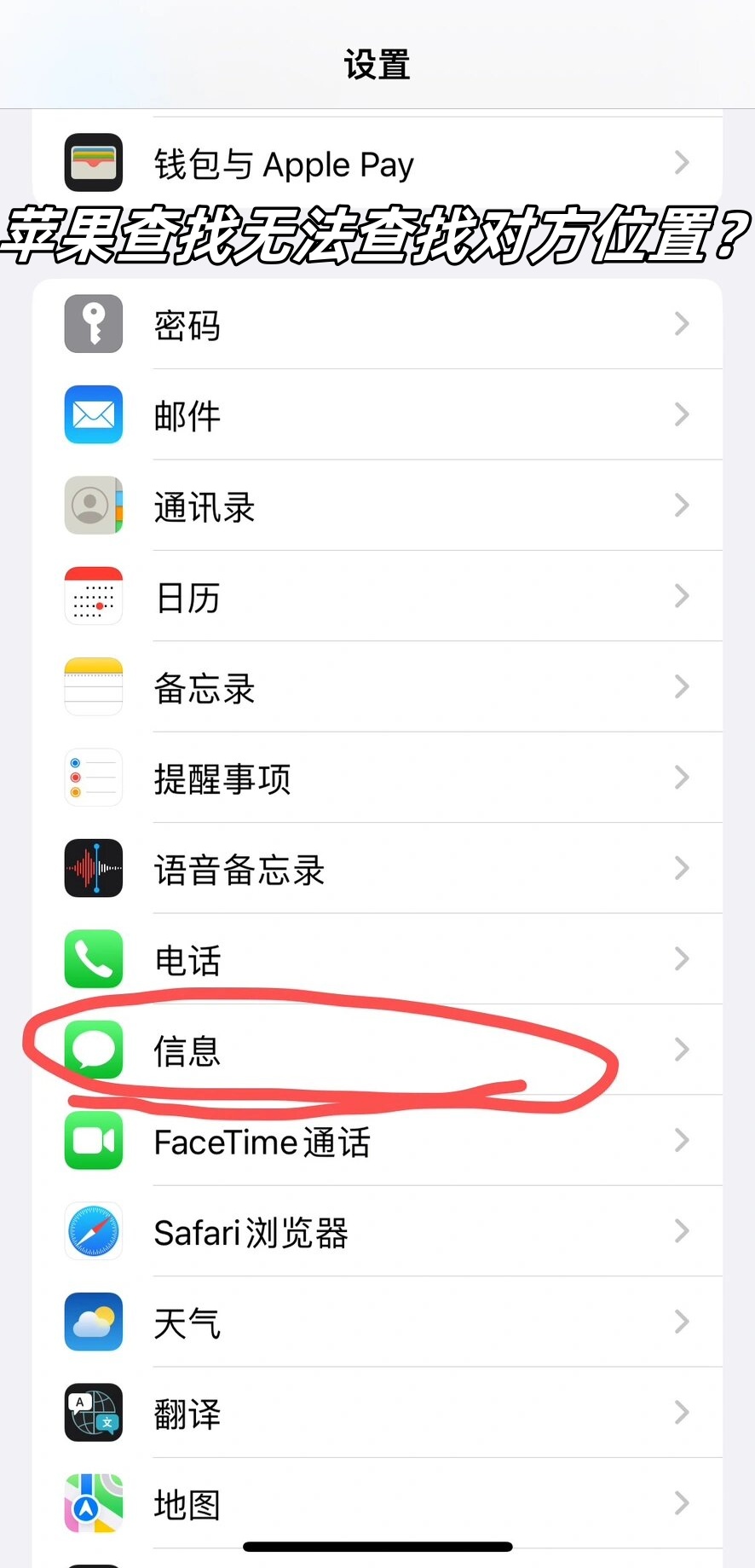Go to FaceTime通话 settings
This screenshot has width=755, height=1568.
[x=377, y=1141]
